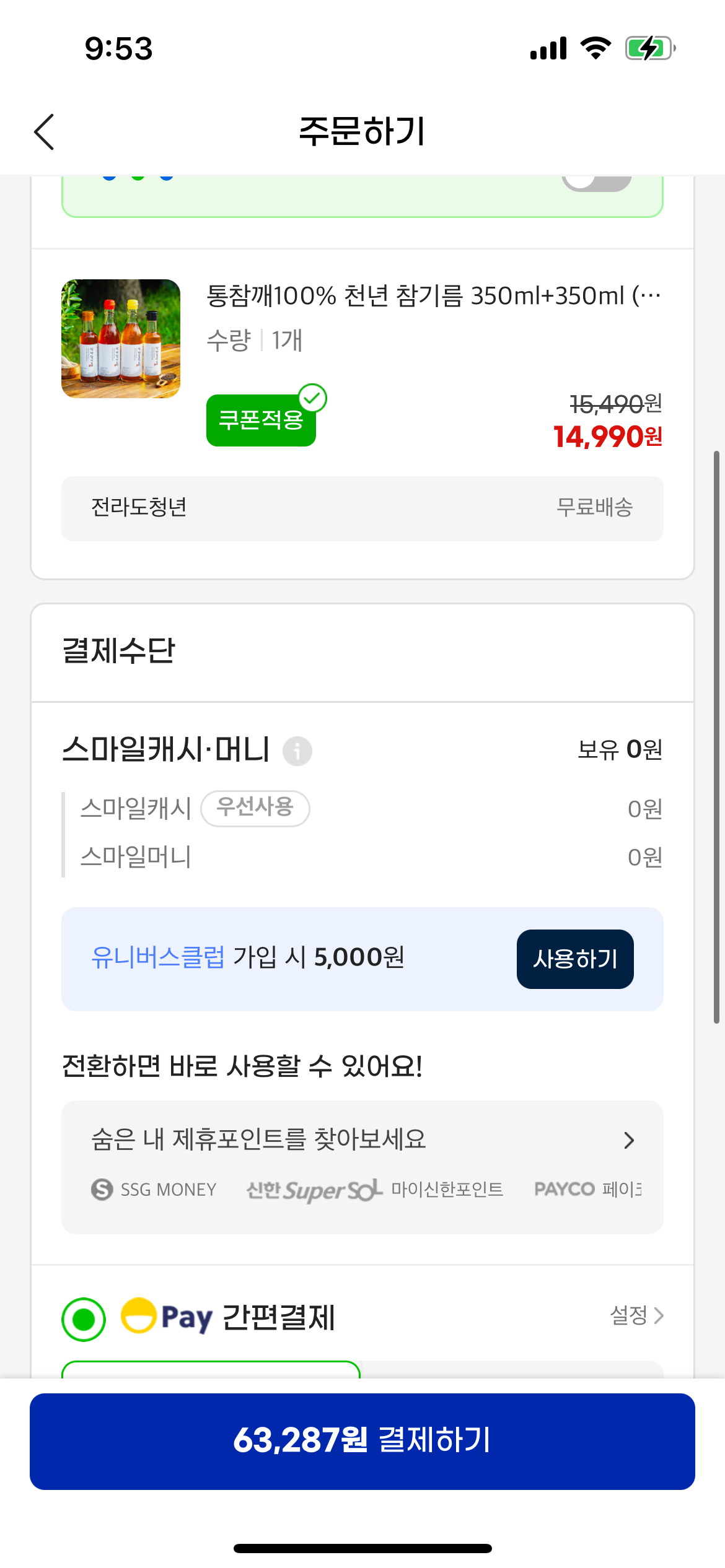The image size is (725, 1568).
Task: Toggle the switch in the green banner
Action: point(596,181)
